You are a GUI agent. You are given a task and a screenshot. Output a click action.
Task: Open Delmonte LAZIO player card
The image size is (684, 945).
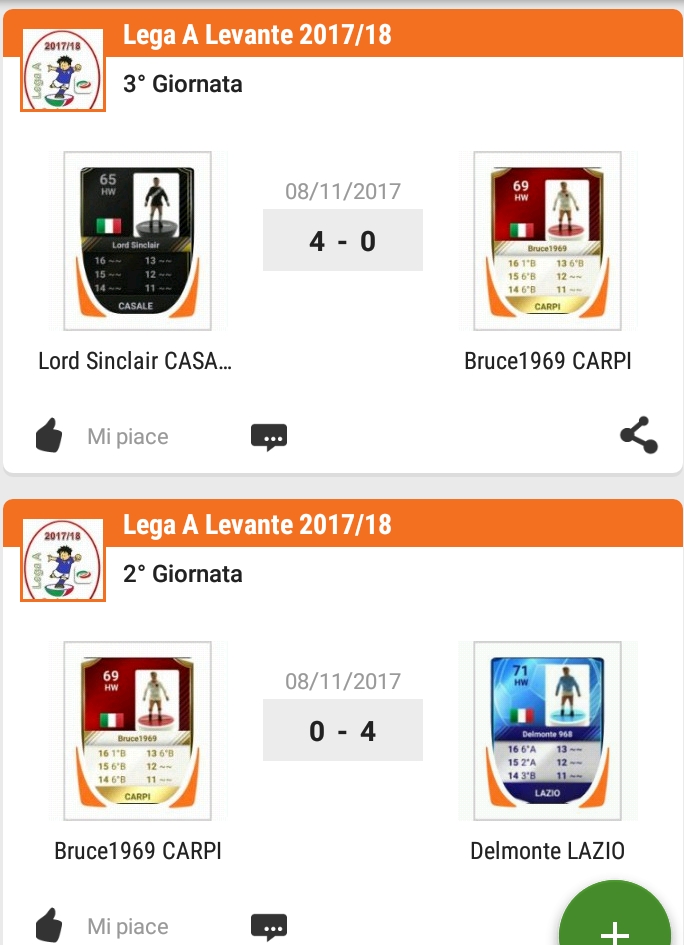[546, 731]
